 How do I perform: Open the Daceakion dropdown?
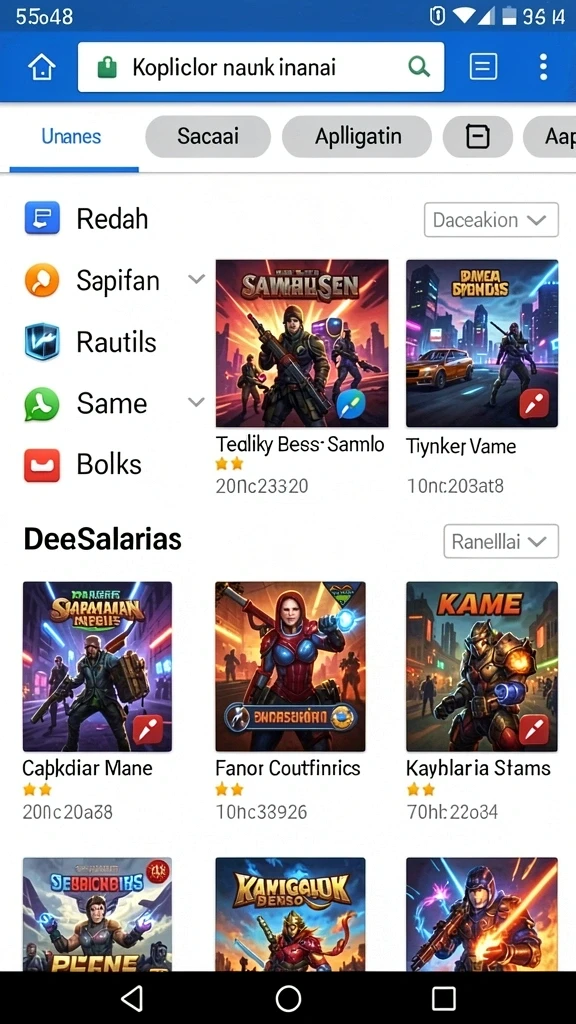[491, 219]
